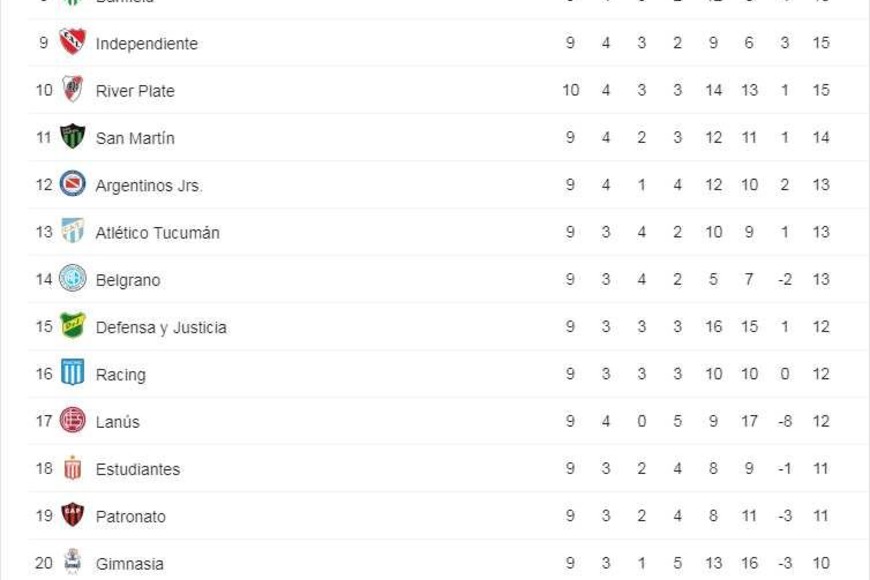
Task: View the Belgrano team row
Action: (x=127, y=280)
